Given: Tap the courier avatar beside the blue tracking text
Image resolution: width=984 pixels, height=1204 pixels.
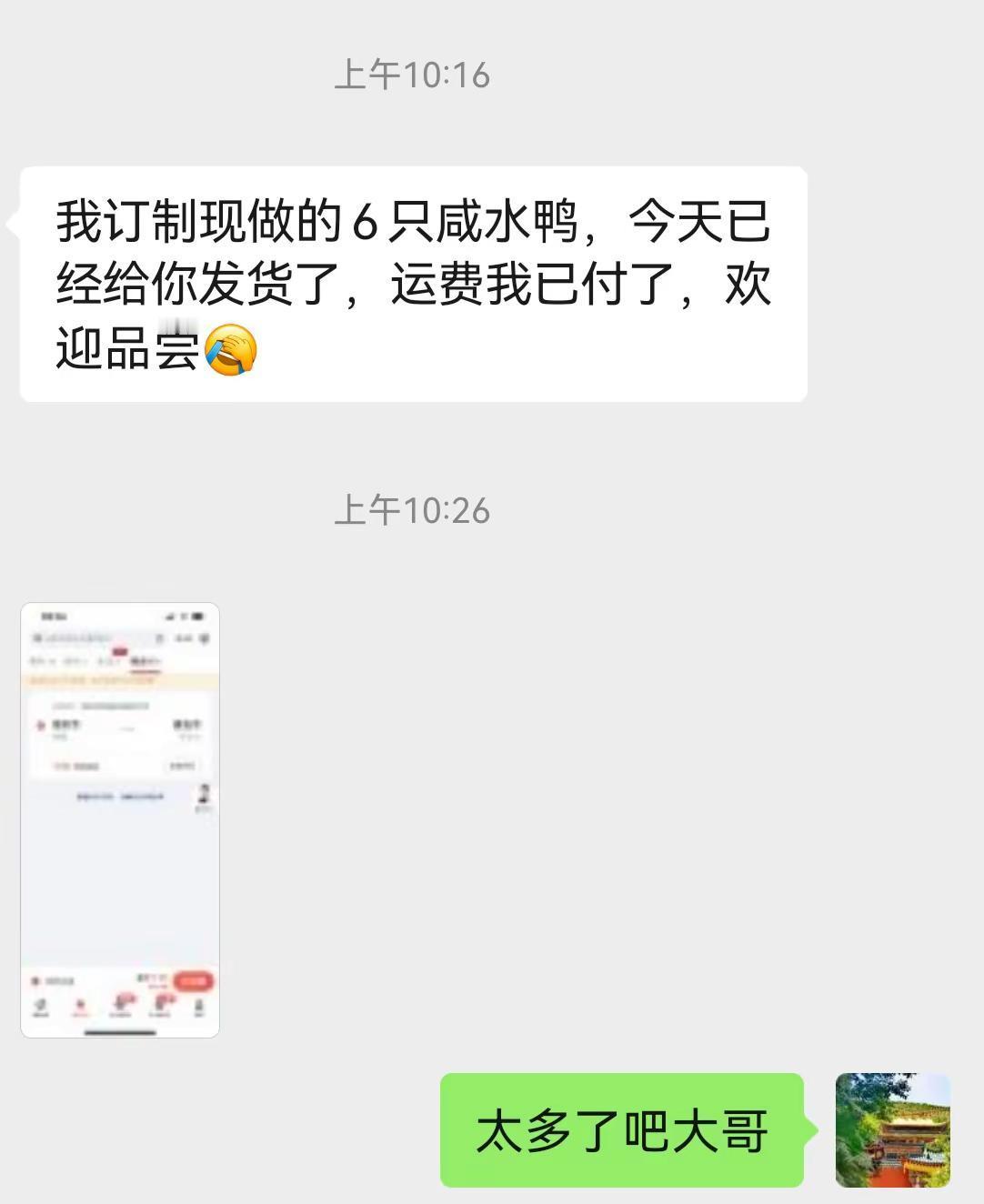Looking at the screenshot, I should pyautogui.click(x=204, y=791).
